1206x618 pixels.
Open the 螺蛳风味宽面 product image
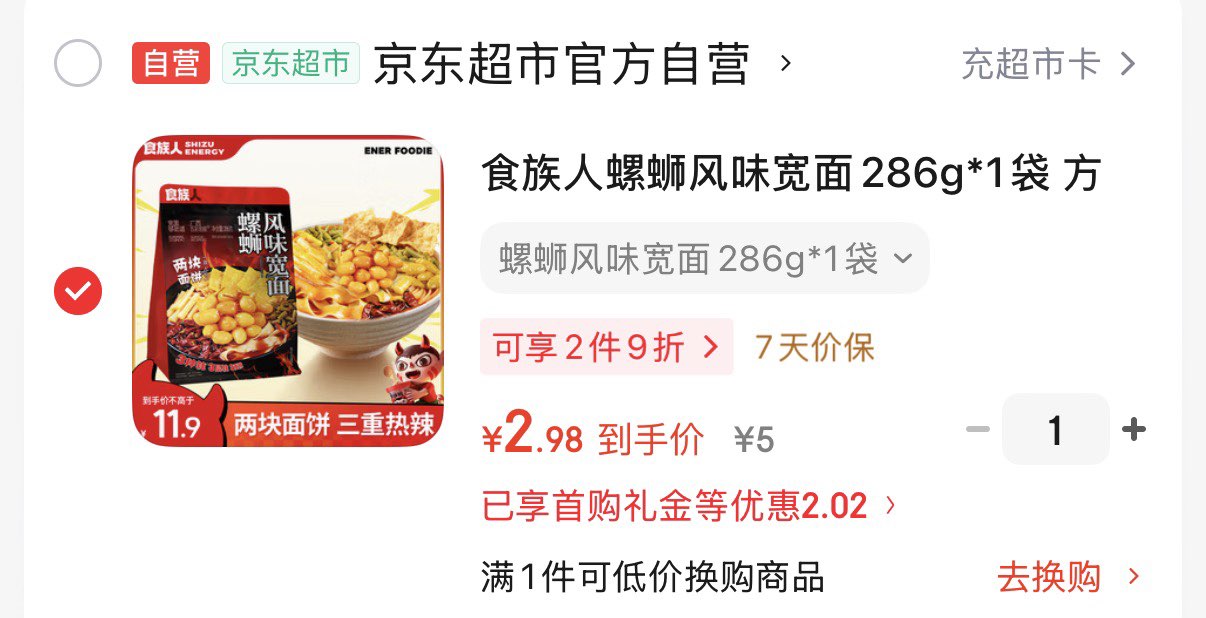[288, 291]
